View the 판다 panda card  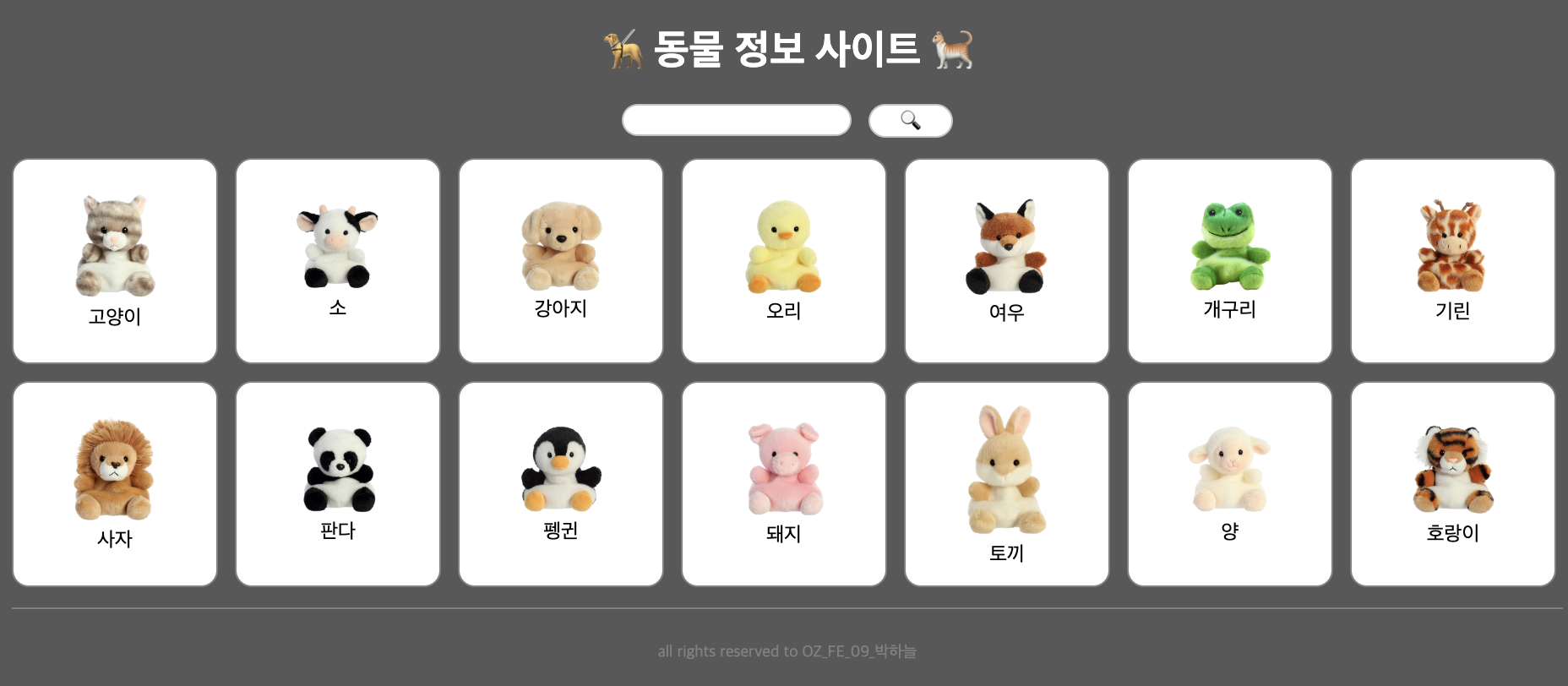point(338,484)
